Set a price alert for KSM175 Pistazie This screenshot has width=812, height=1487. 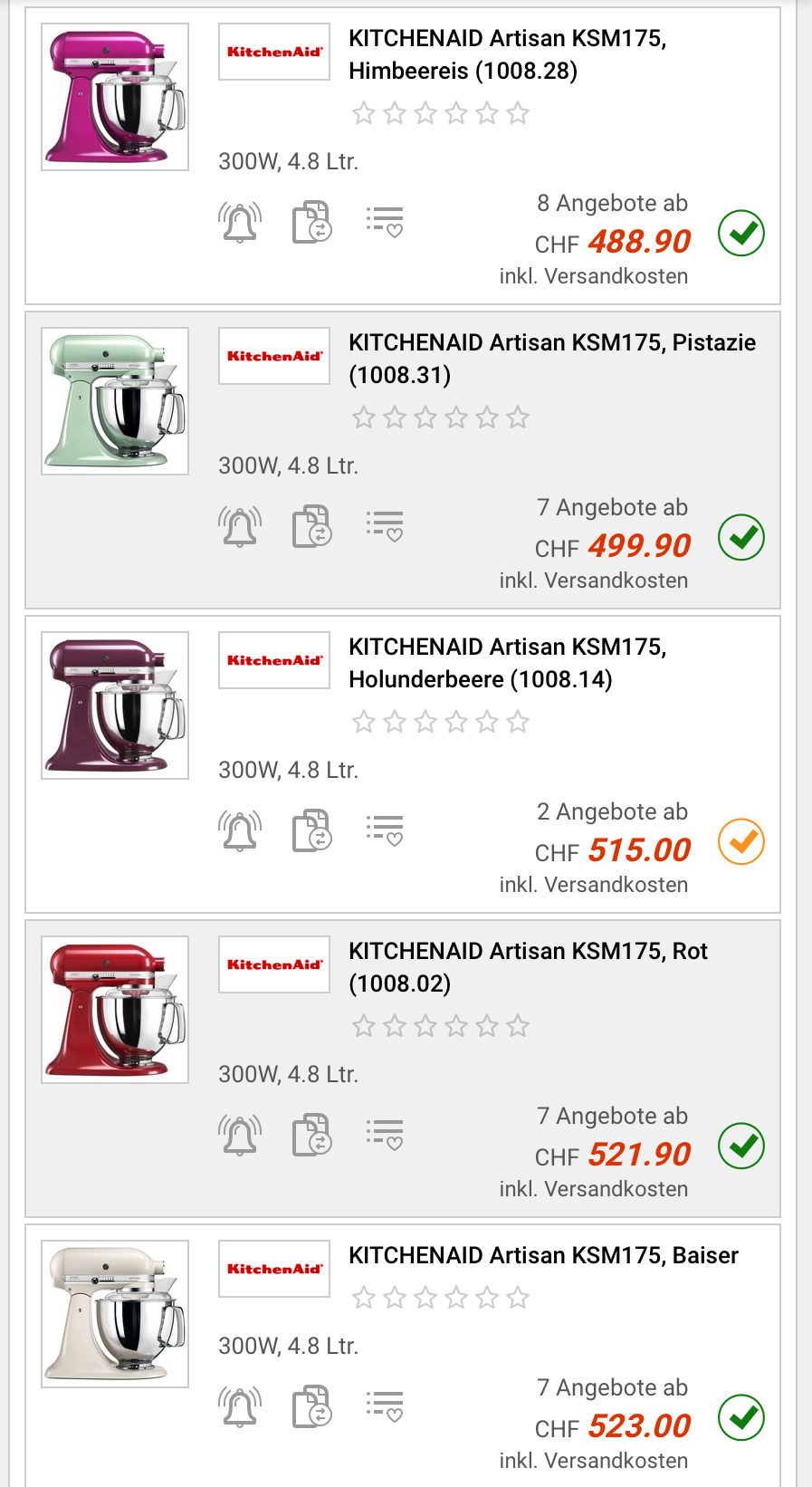coord(240,527)
